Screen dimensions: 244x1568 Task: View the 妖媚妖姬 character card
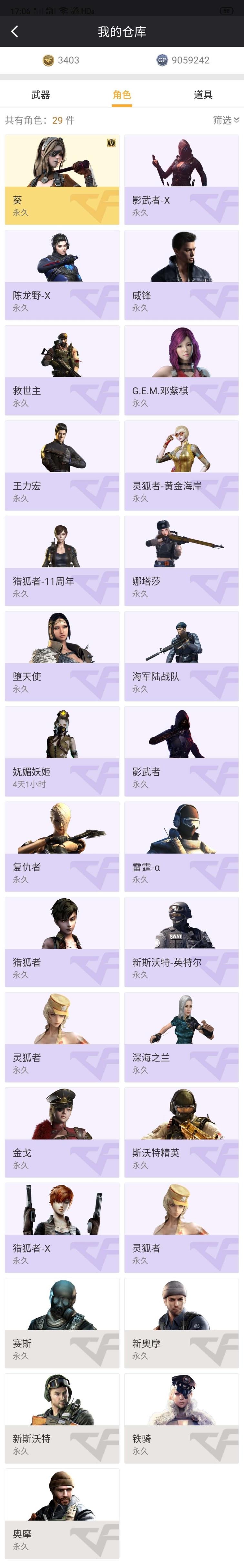coord(62,752)
